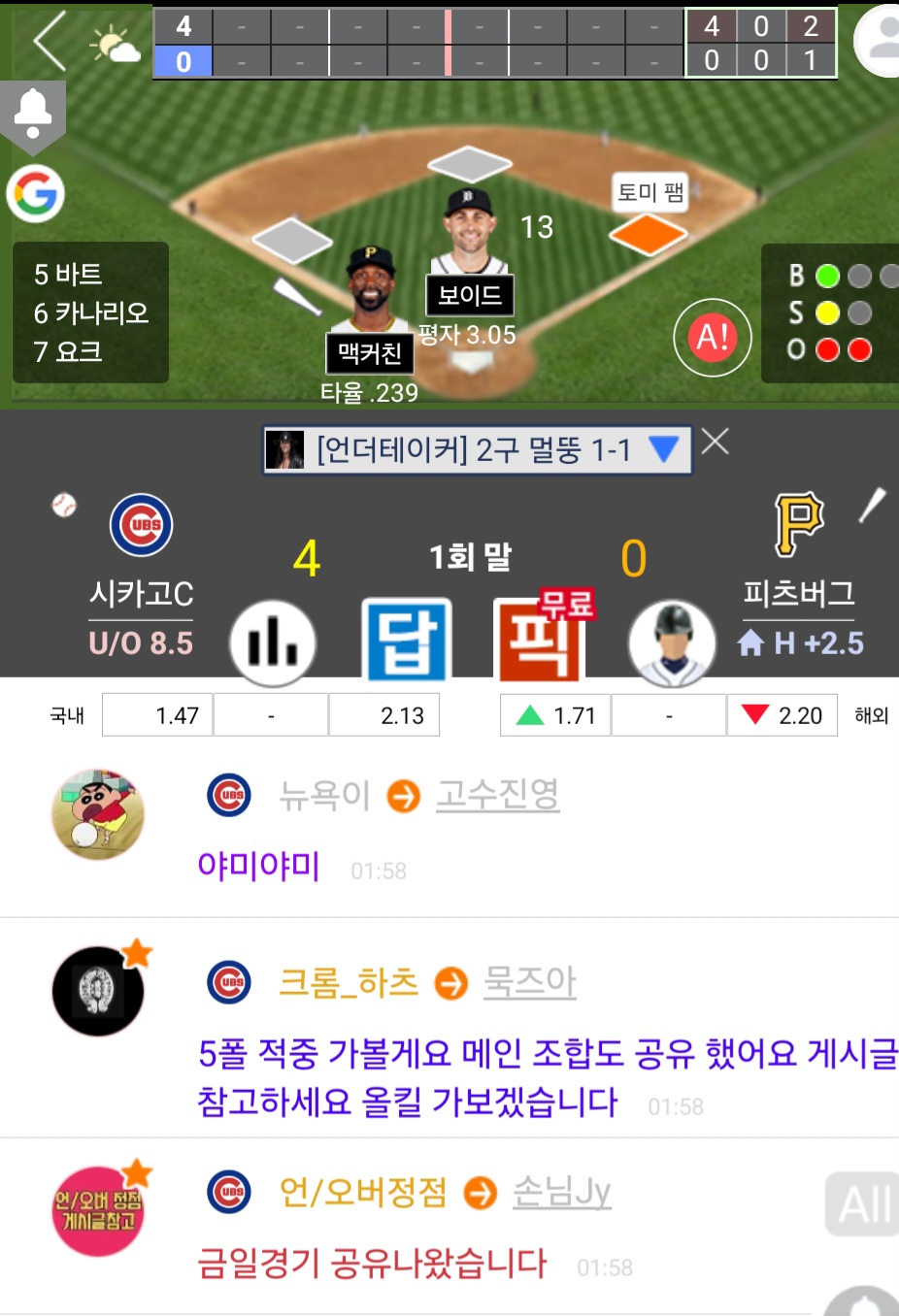Select the Pittsburgh Pirates team logo
This screenshot has width=899, height=1316.
(x=798, y=525)
